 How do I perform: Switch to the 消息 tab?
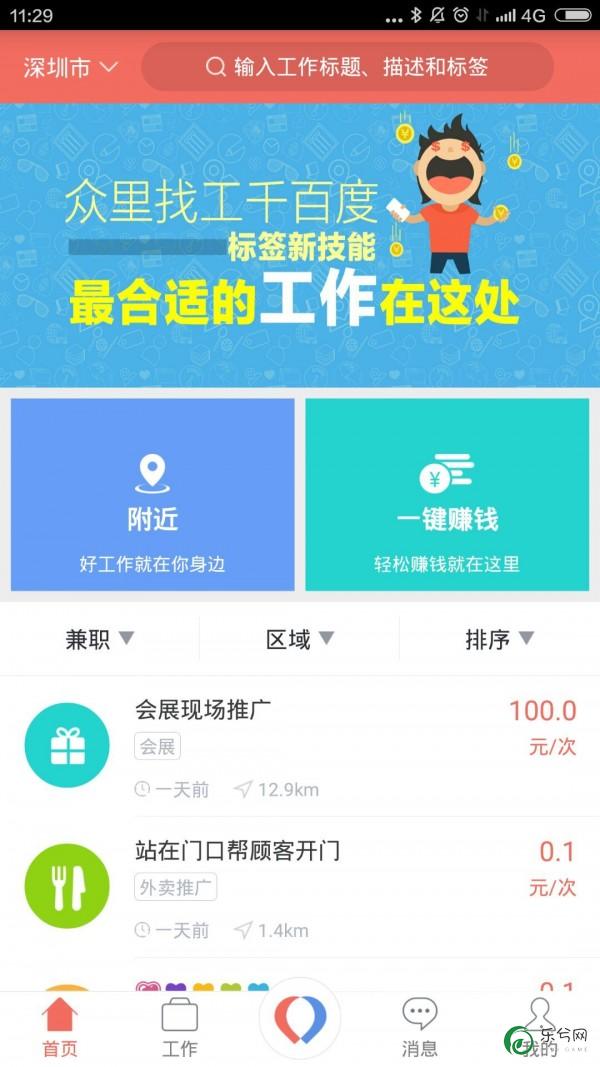coord(420,1028)
